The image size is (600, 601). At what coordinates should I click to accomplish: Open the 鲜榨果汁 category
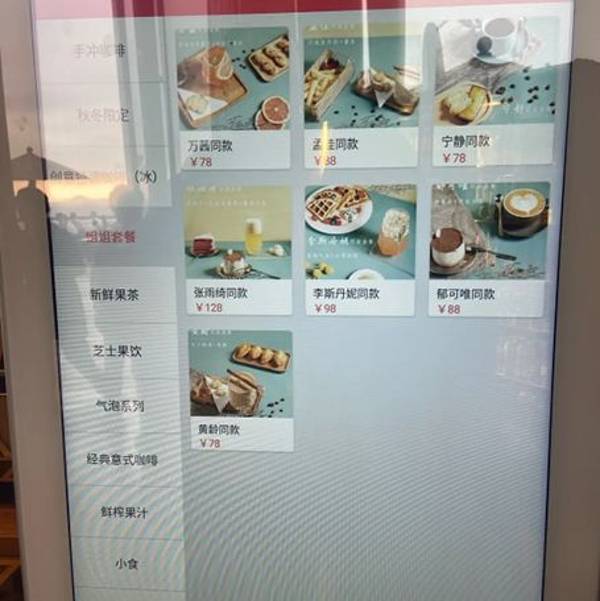click(124, 512)
